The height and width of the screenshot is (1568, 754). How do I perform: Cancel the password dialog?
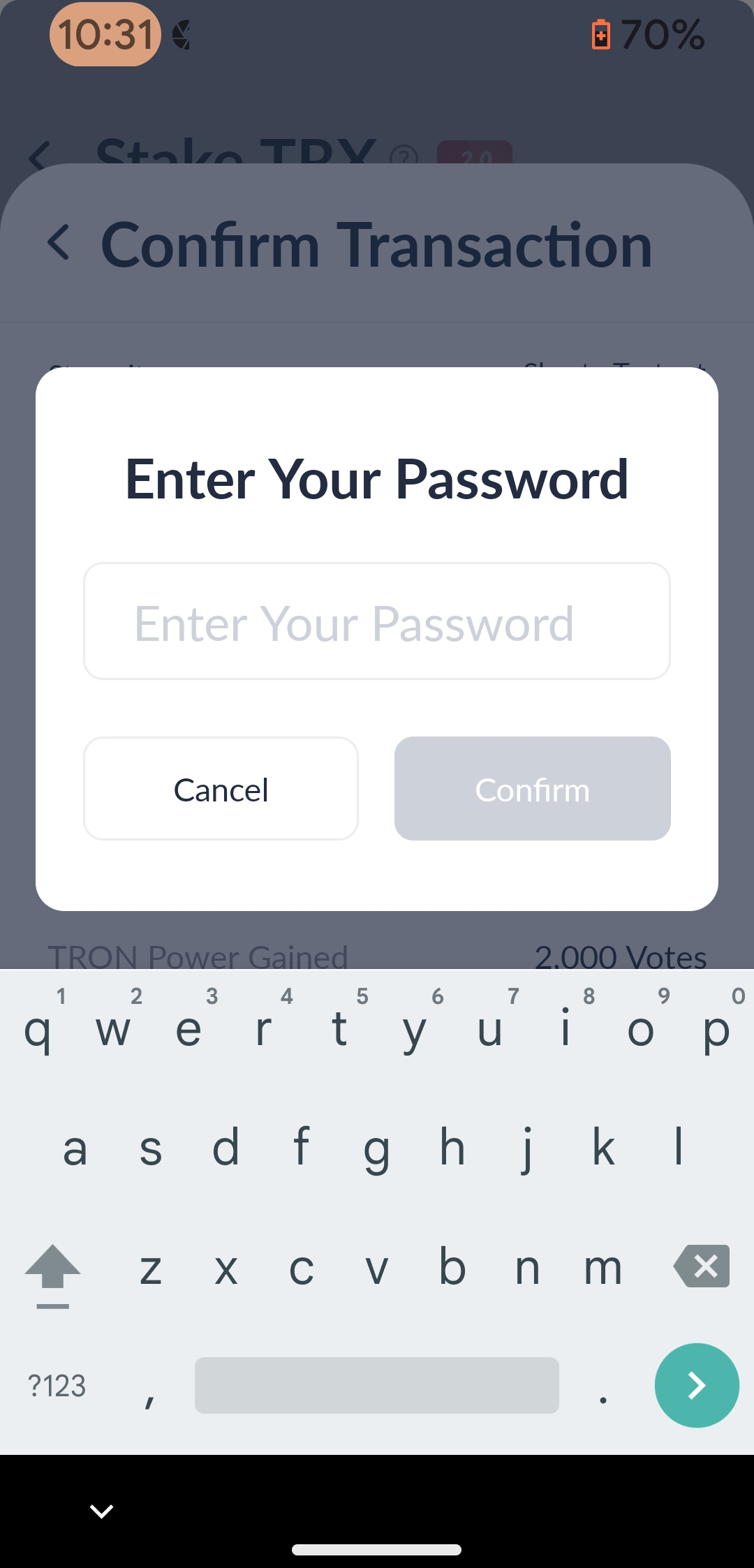(221, 789)
